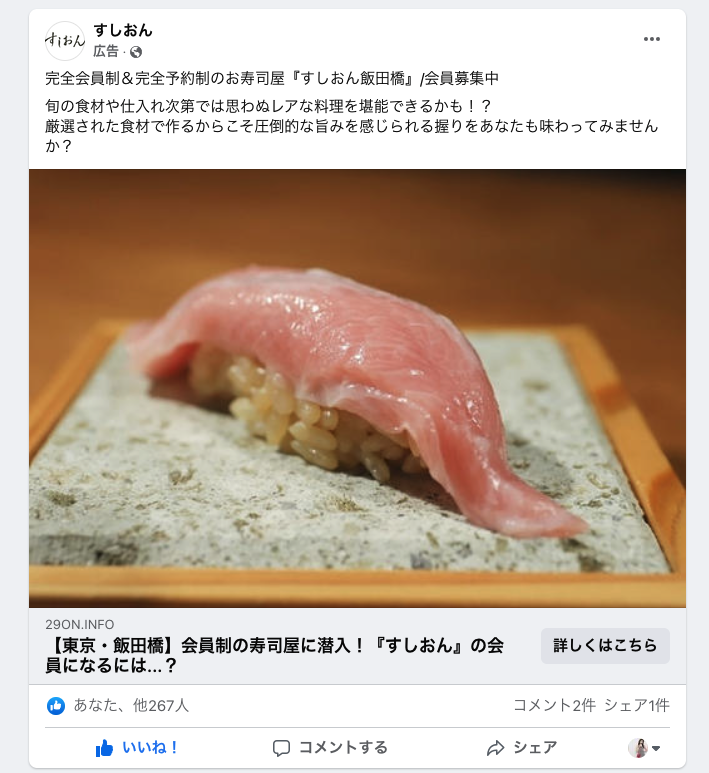This screenshot has width=709, height=773.
Task: Open the コメント2件 comments list
Action: [x=554, y=705]
